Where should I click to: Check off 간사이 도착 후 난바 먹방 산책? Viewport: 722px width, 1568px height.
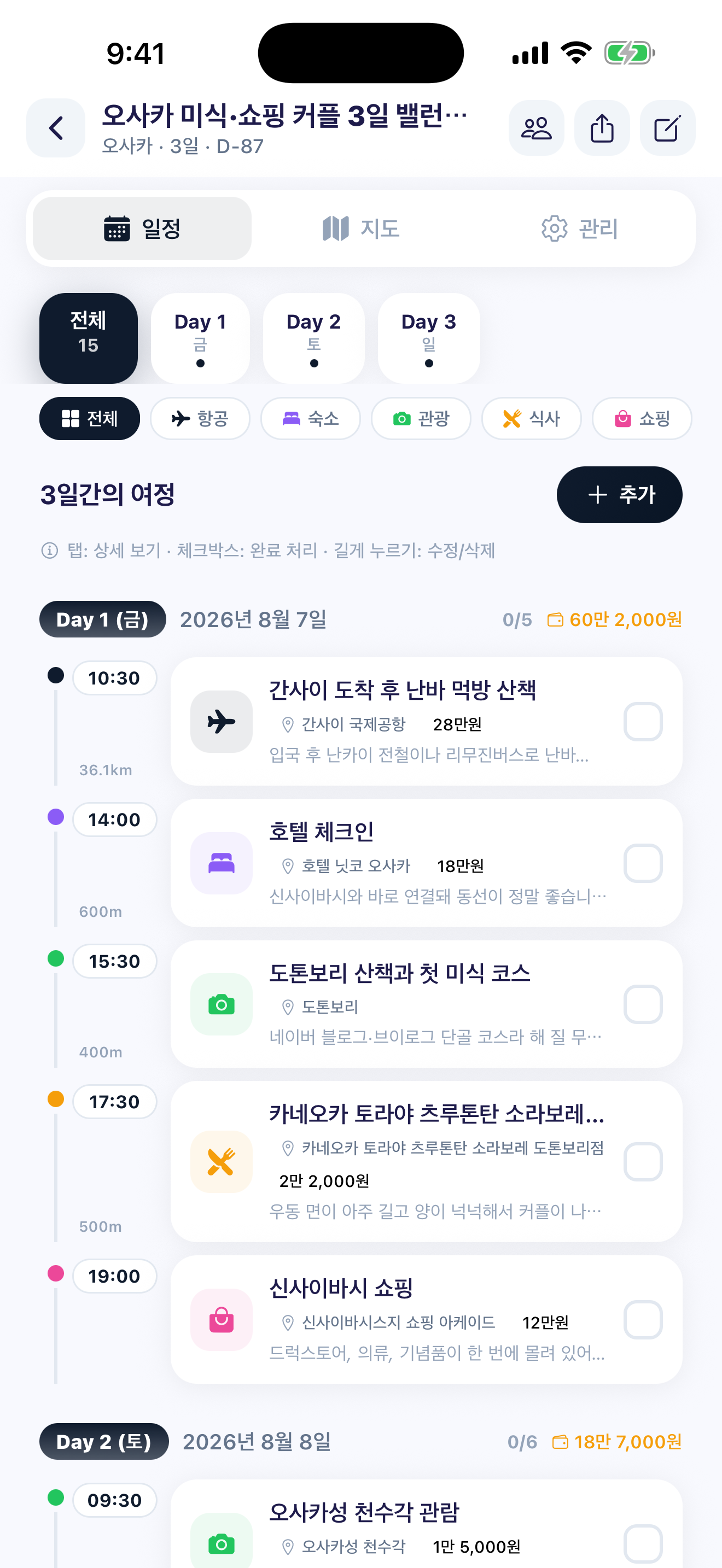(643, 722)
